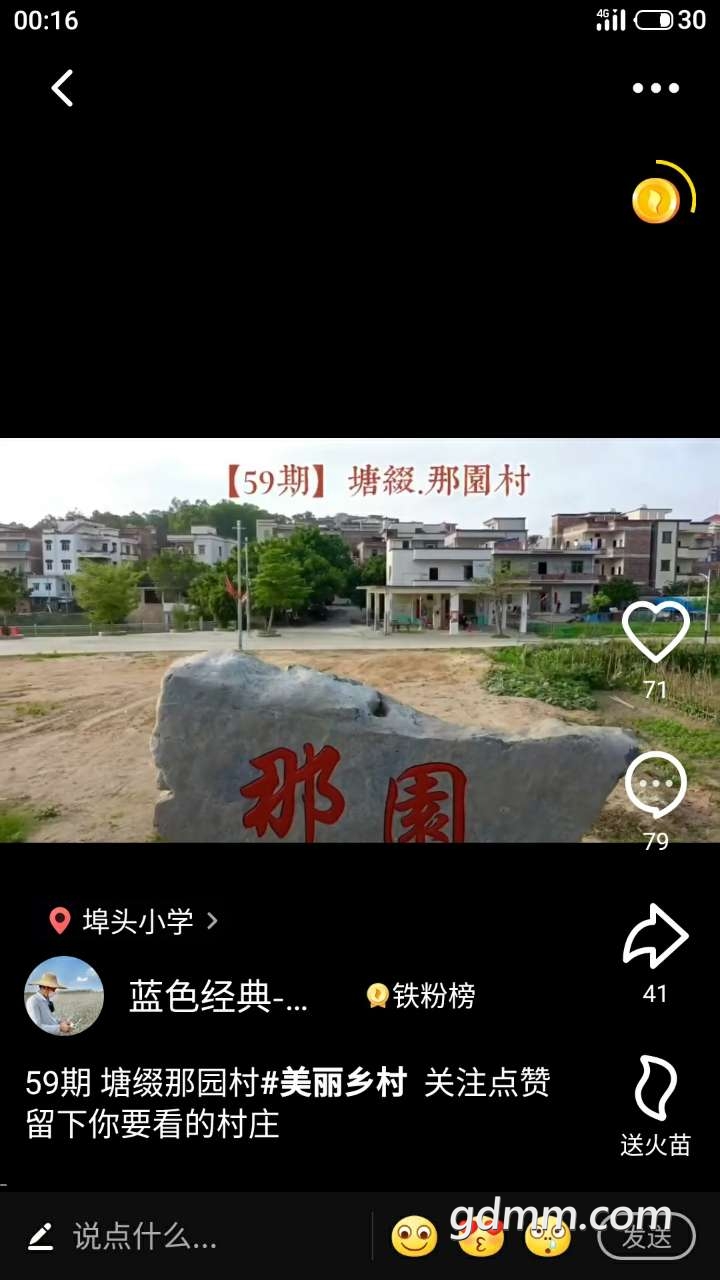Tap the 发送 send button

coord(646,1237)
